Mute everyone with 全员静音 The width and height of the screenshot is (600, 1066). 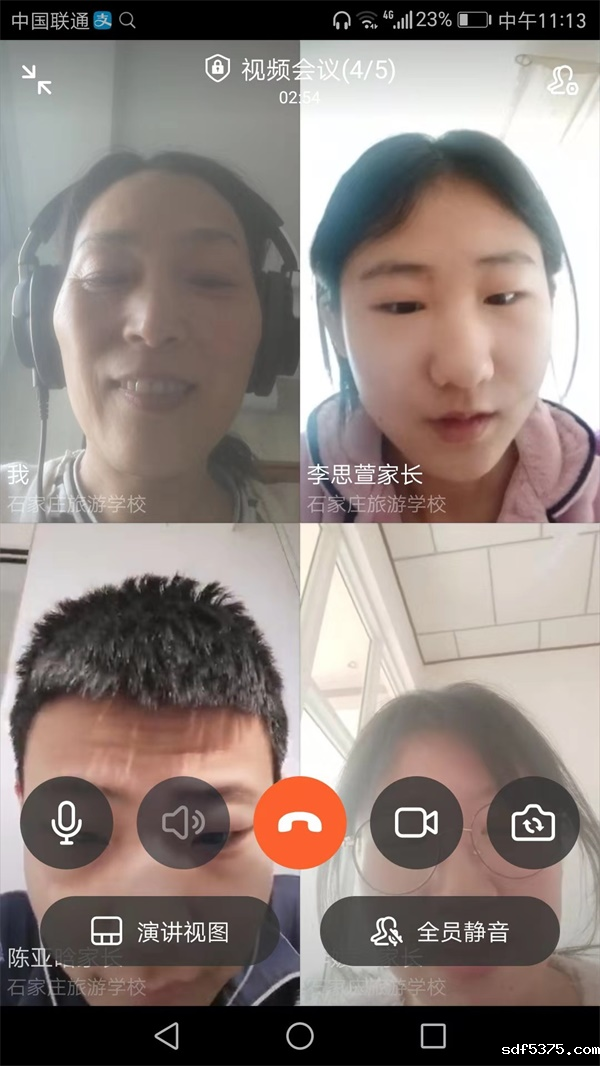440,932
